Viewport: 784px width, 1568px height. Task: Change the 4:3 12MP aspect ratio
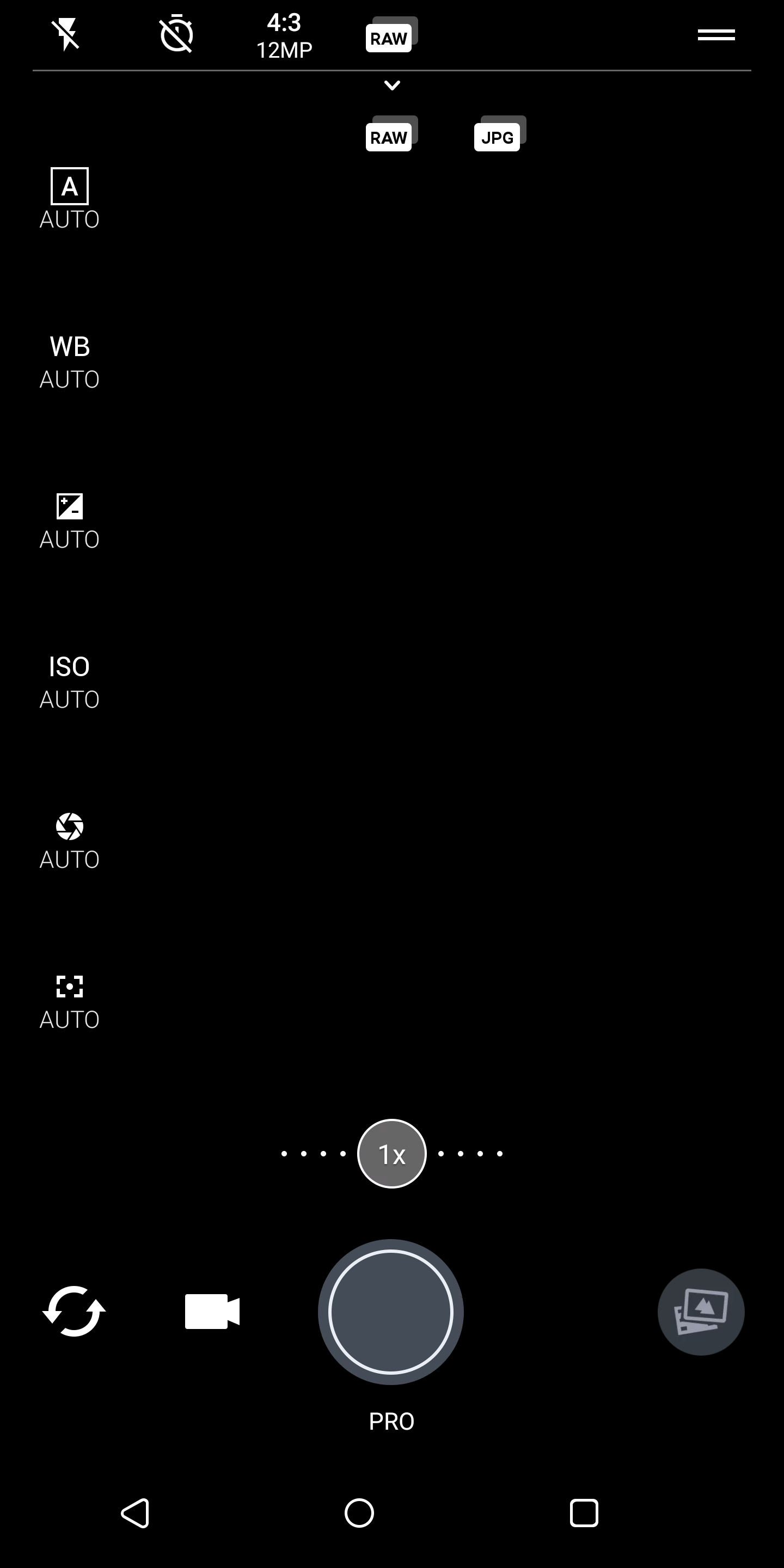point(284,36)
